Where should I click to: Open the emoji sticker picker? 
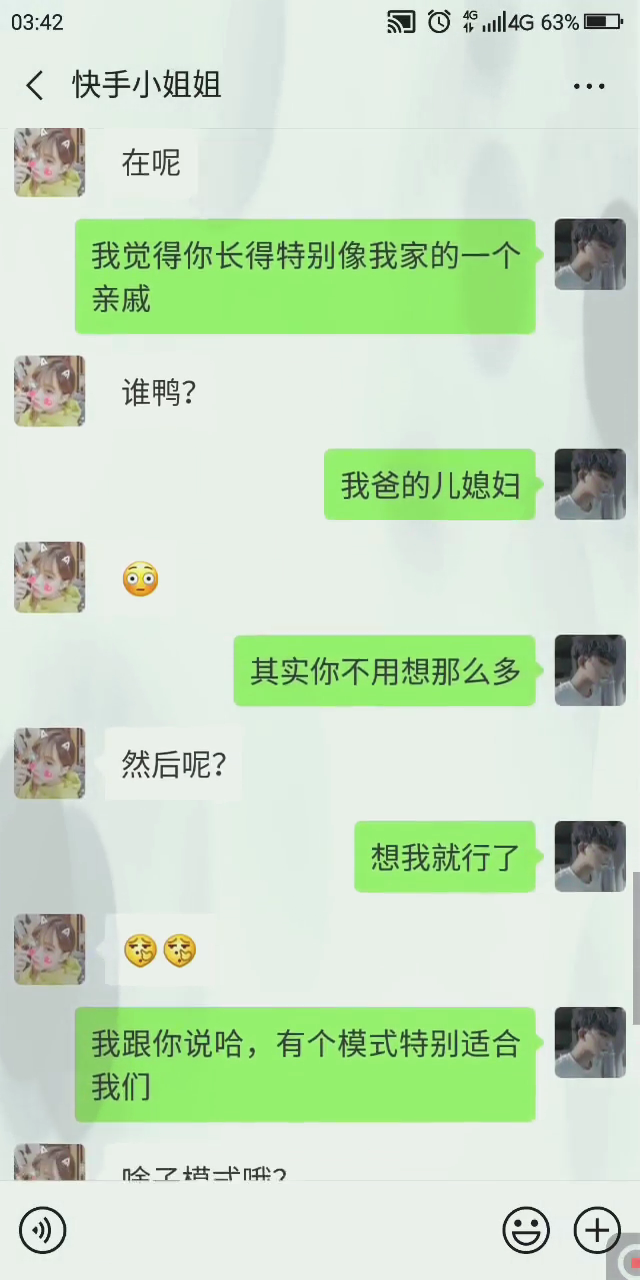click(526, 1229)
